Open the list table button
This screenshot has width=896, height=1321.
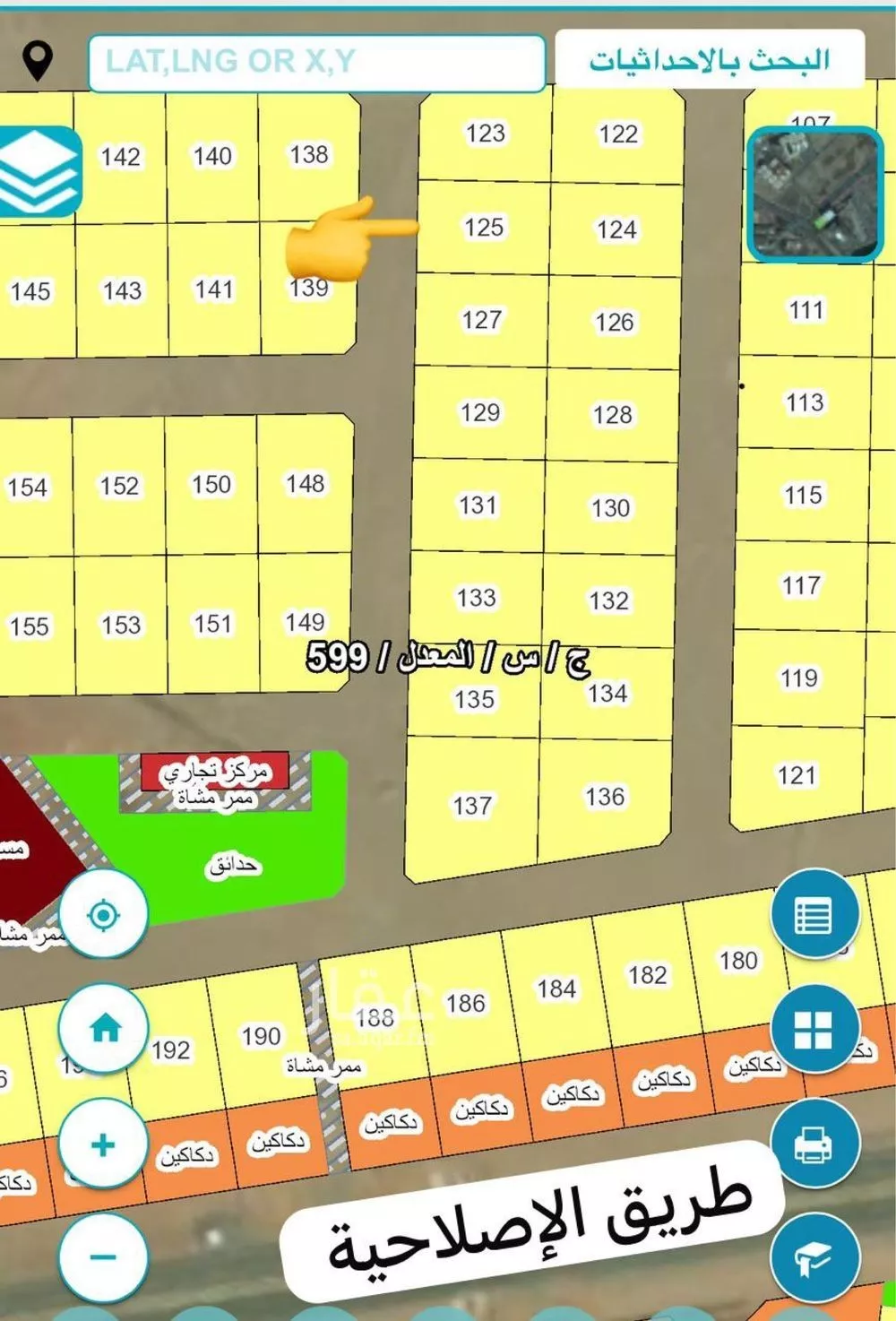(x=814, y=915)
